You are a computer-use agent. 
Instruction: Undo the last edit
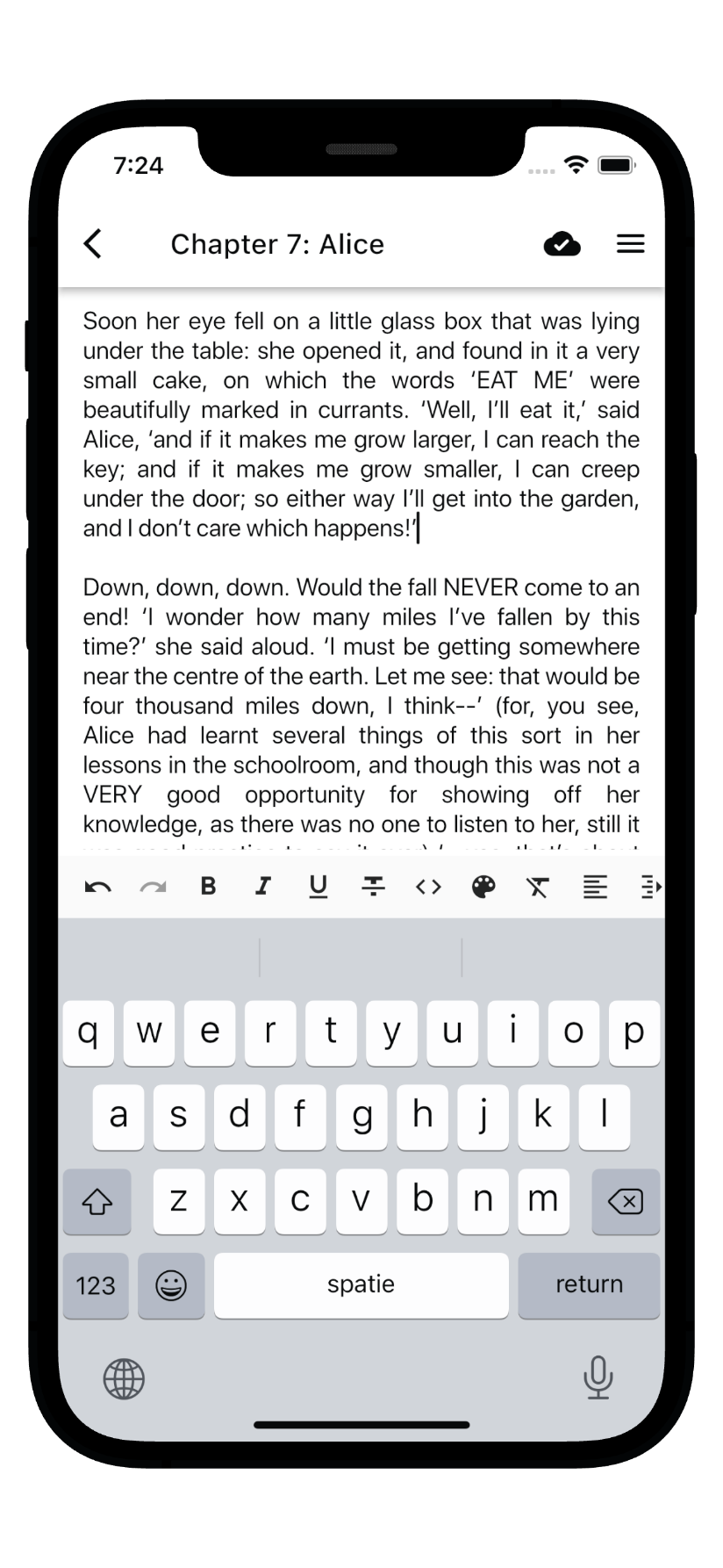click(97, 887)
